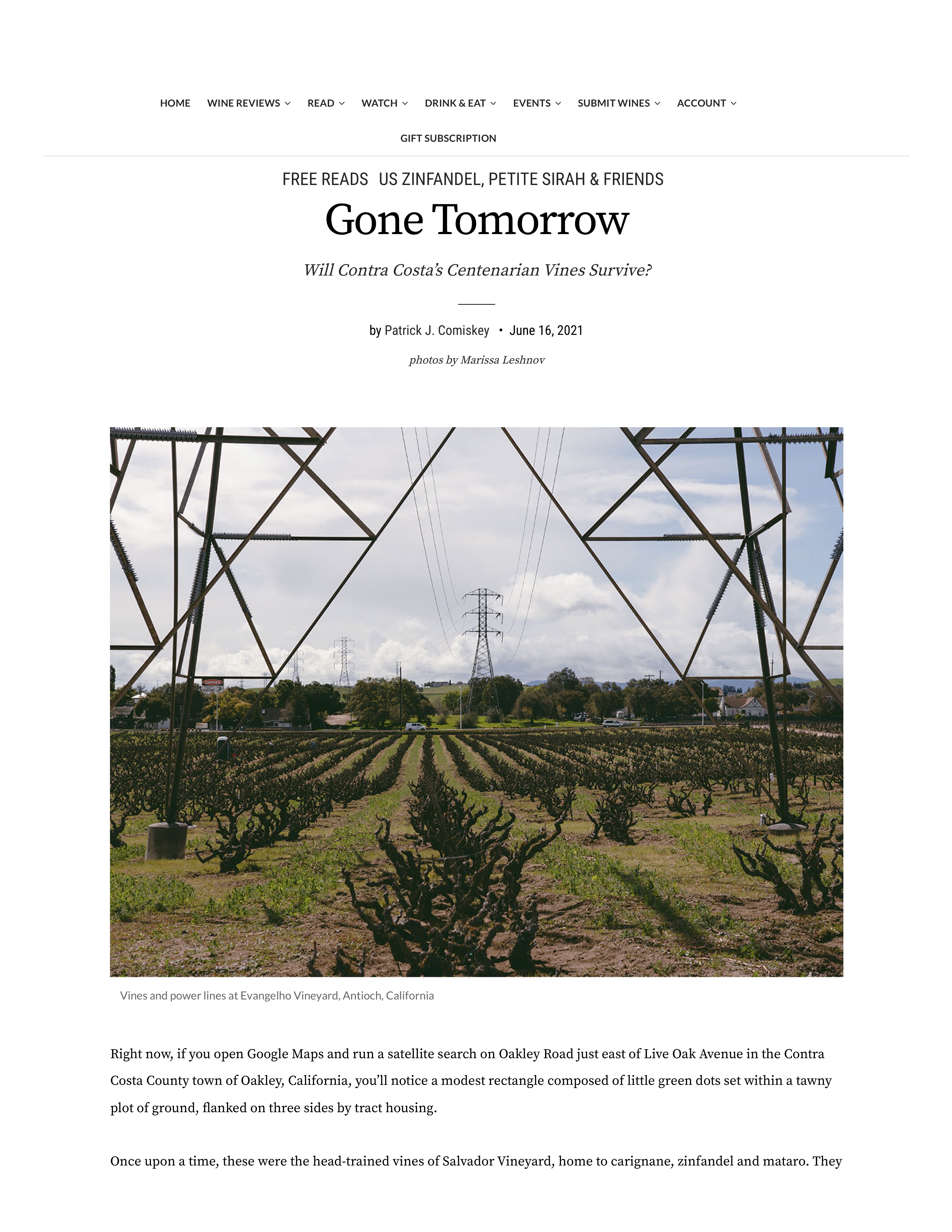The height and width of the screenshot is (1232, 952).
Task: Expand the Watch menu
Action: tap(384, 103)
